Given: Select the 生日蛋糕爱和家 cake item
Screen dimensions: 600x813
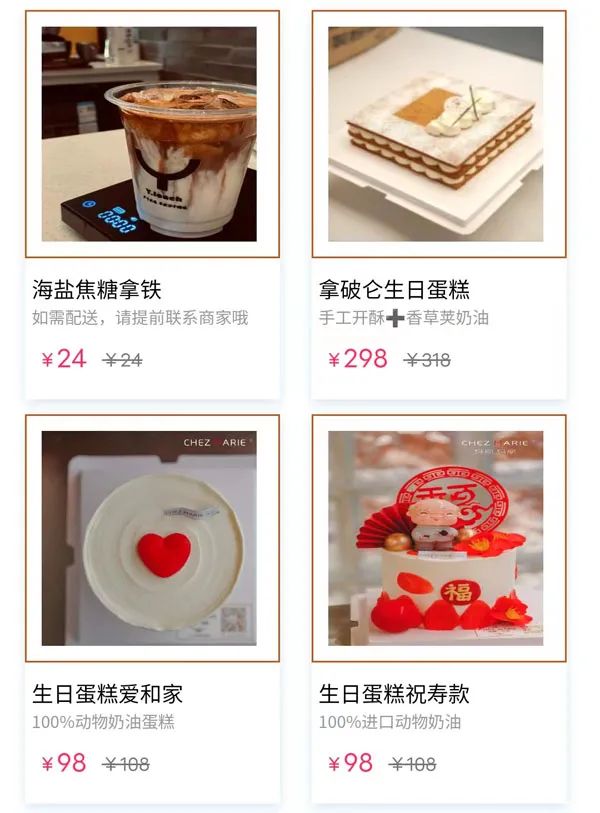Looking at the screenshot, I should pos(152,538).
